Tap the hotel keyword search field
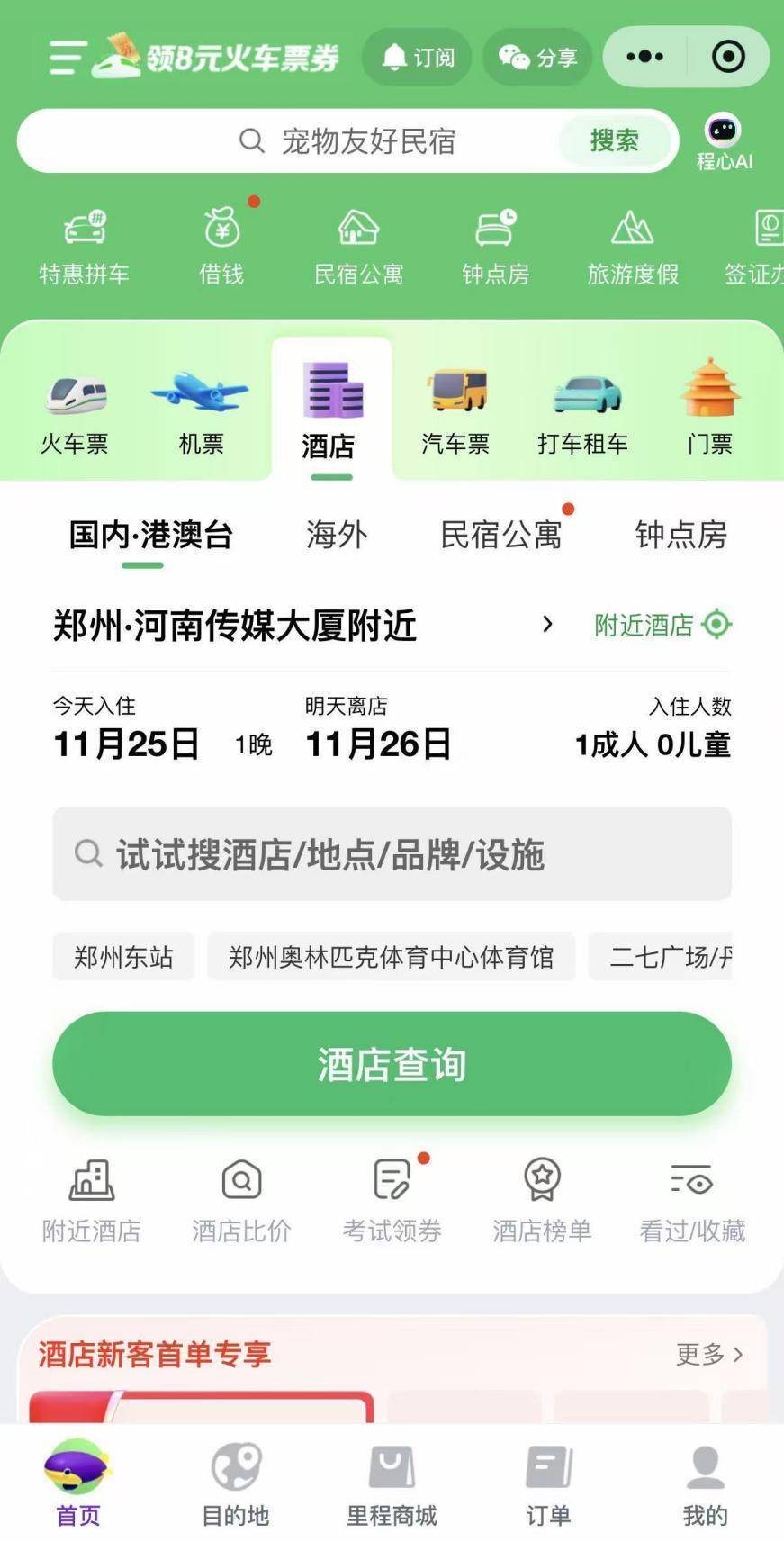 coord(392,853)
